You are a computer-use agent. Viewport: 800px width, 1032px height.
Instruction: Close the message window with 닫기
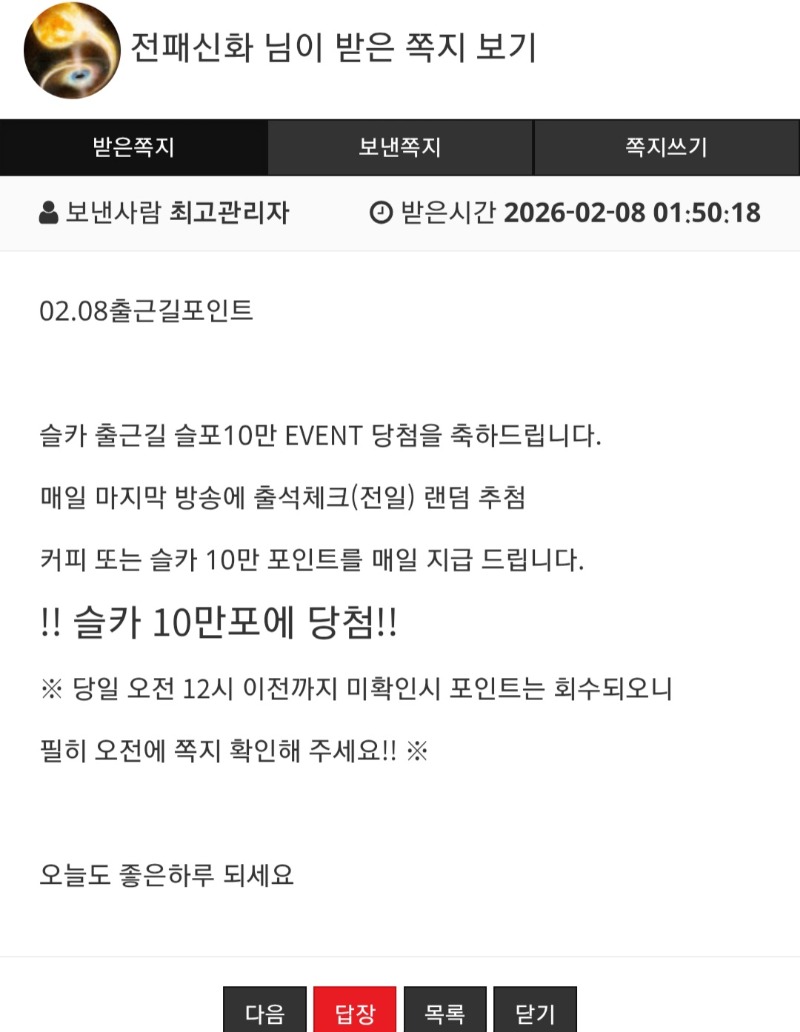coord(535,1012)
